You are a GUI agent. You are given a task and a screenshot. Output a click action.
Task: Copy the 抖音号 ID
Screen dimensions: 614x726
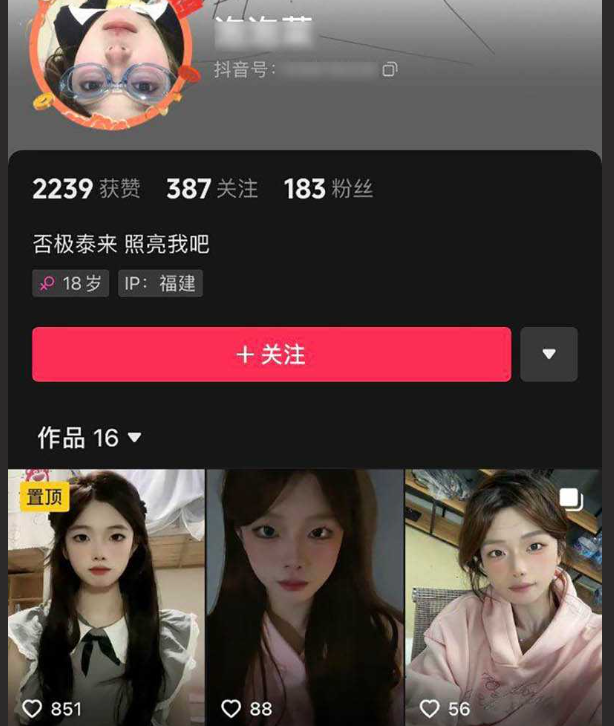point(390,69)
